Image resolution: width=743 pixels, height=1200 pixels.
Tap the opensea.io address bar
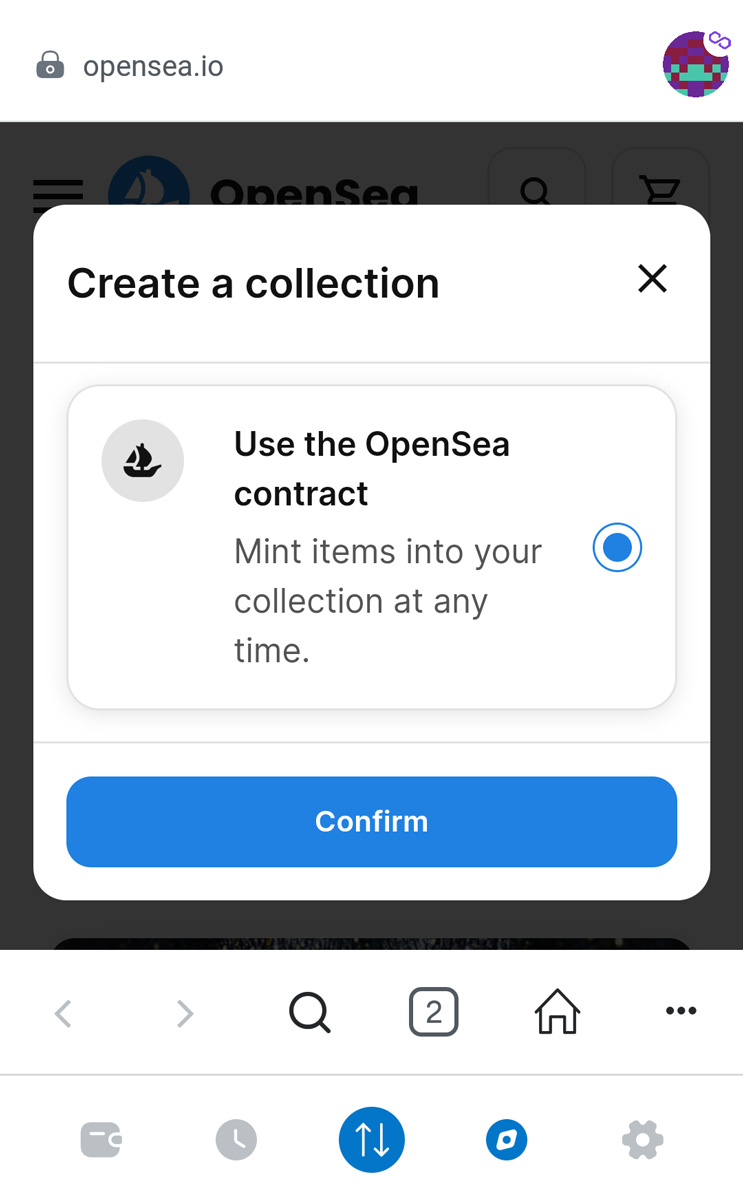click(153, 66)
